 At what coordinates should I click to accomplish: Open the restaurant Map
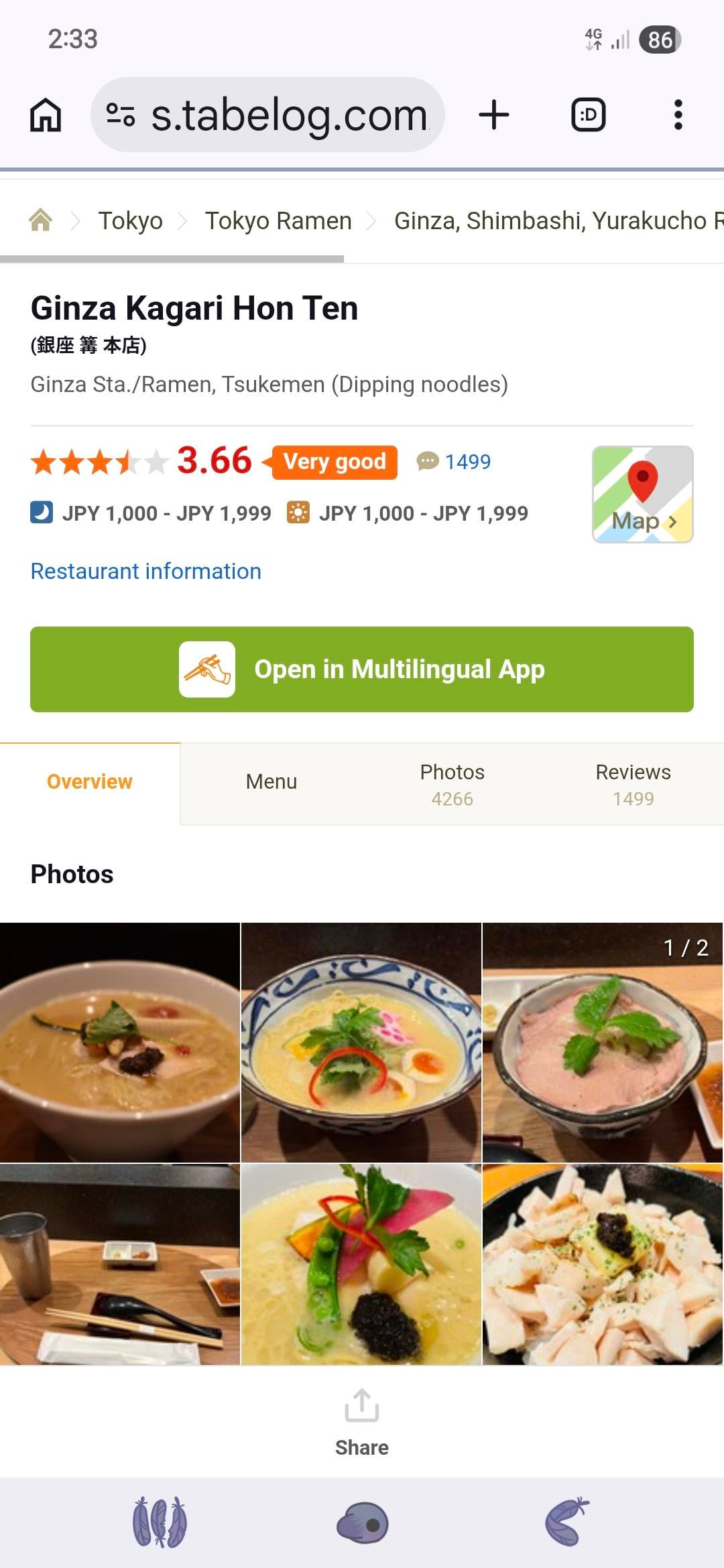642,495
